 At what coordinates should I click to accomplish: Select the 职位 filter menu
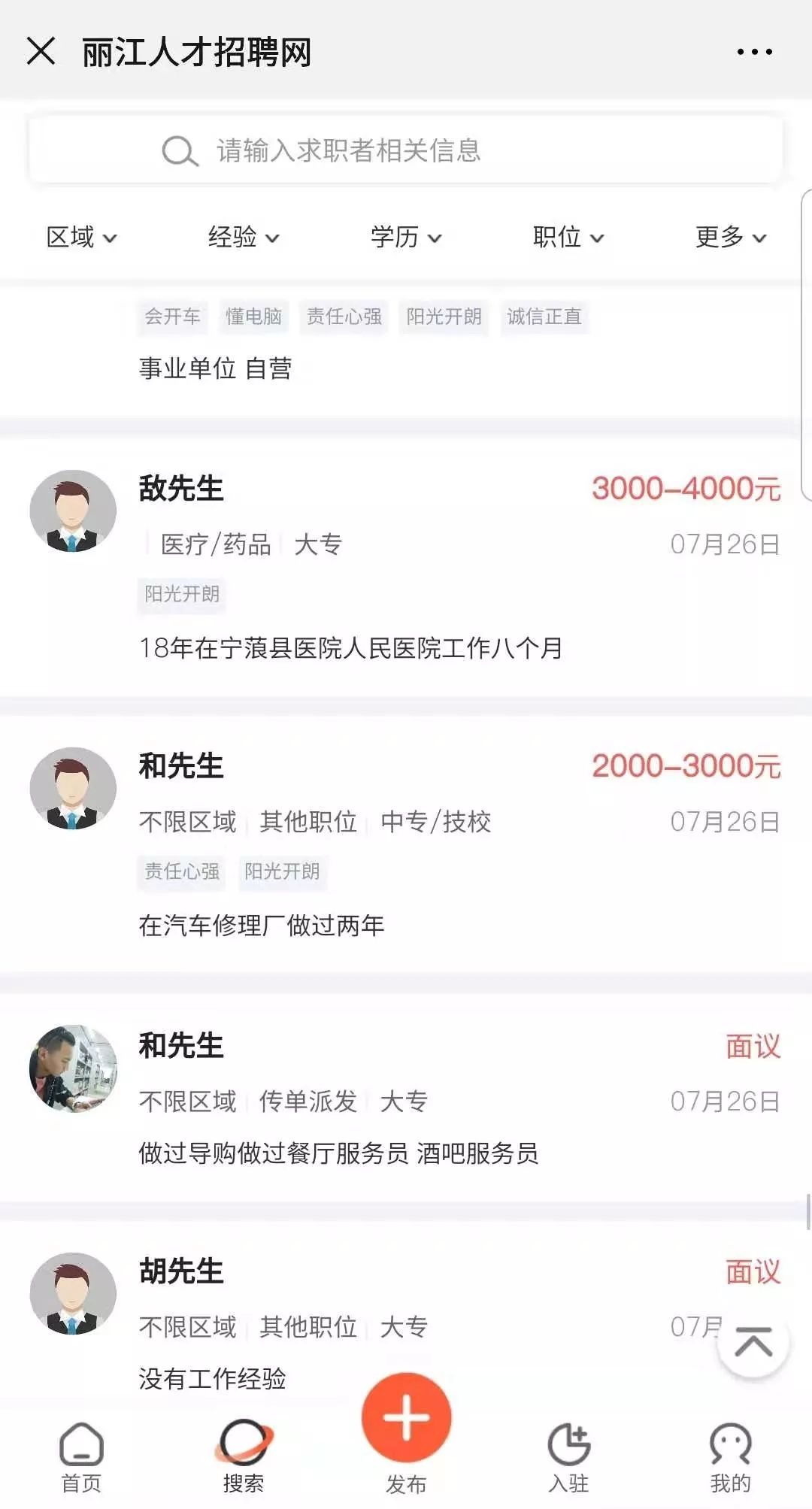point(569,237)
